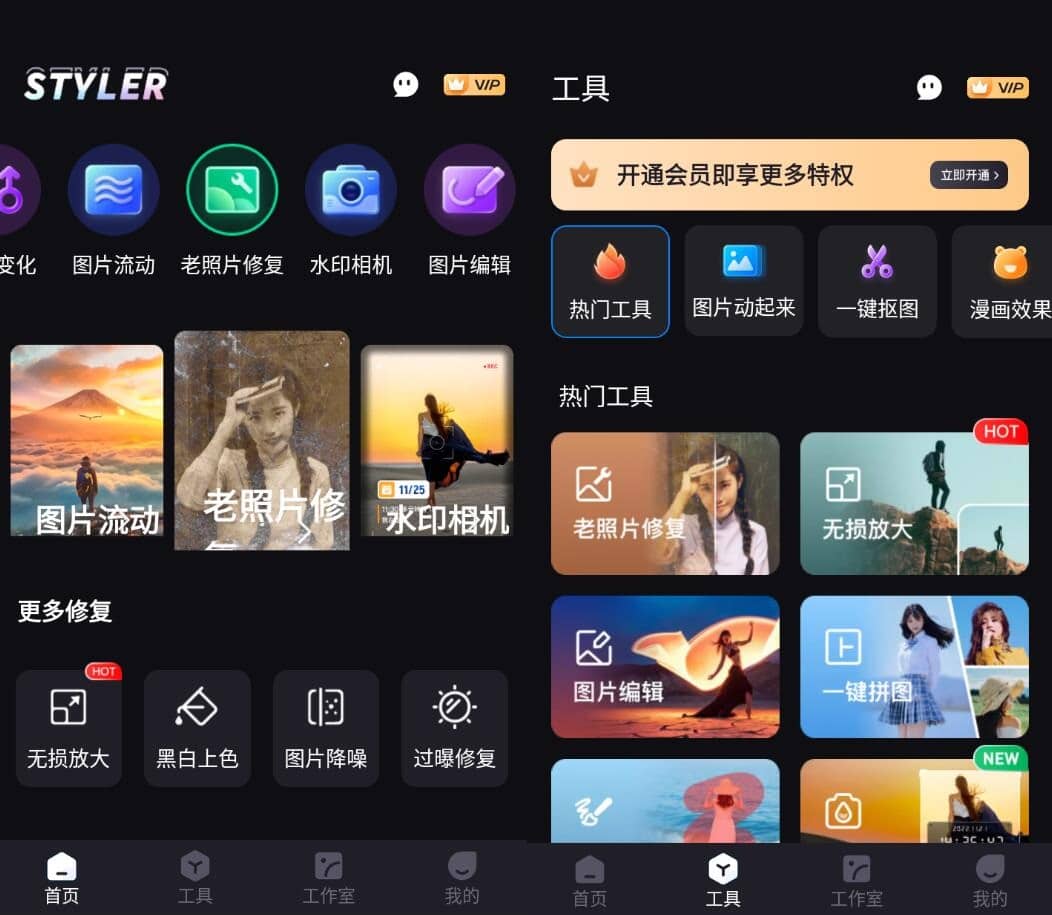Launch the 图片降噪 repair tool
This screenshot has width=1052, height=915.
pyautogui.click(x=326, y=727)
